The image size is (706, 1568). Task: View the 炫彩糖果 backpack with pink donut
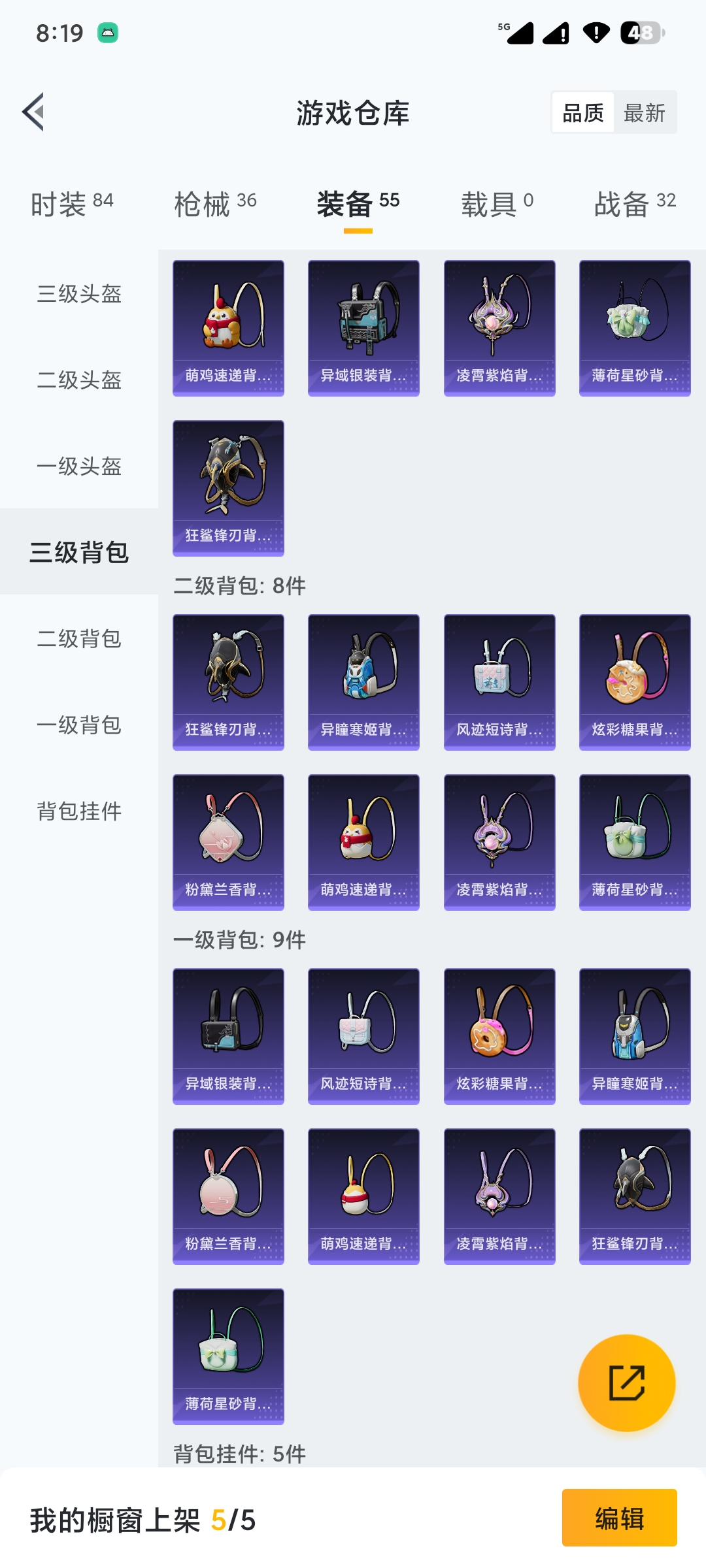pos(499,1036)
